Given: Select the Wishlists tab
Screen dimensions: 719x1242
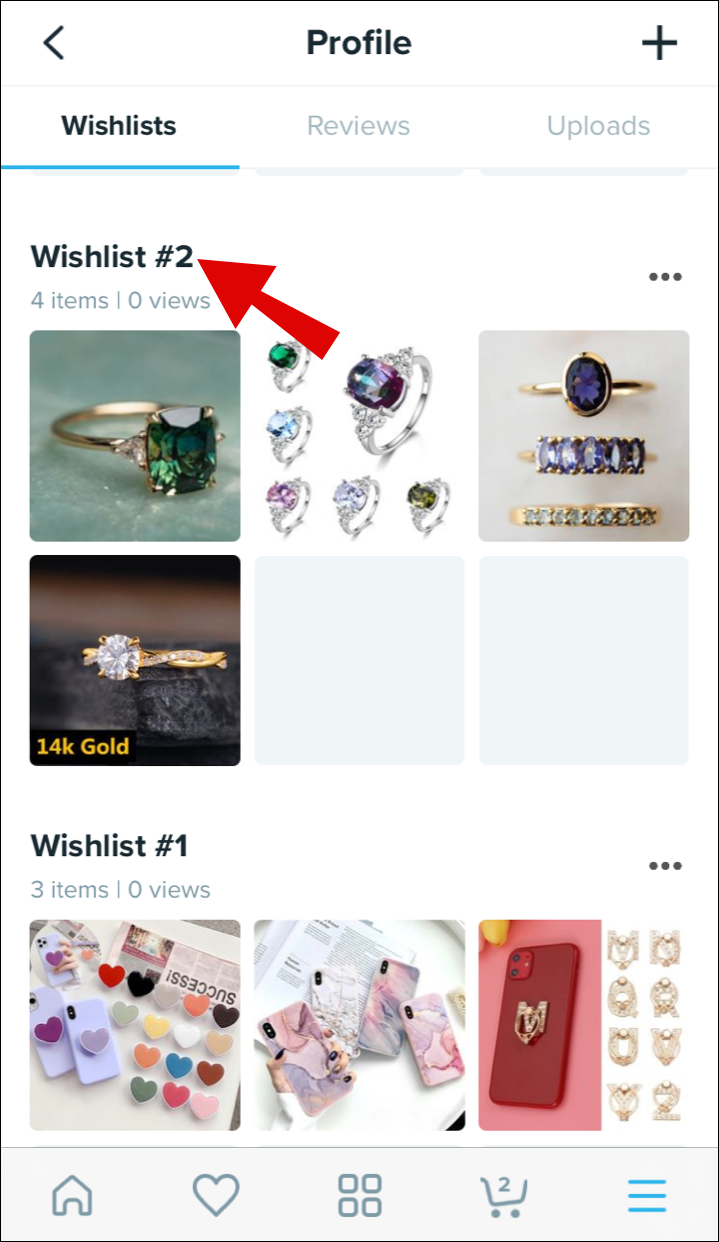Looking at the screenshot, I should (119, 126).
